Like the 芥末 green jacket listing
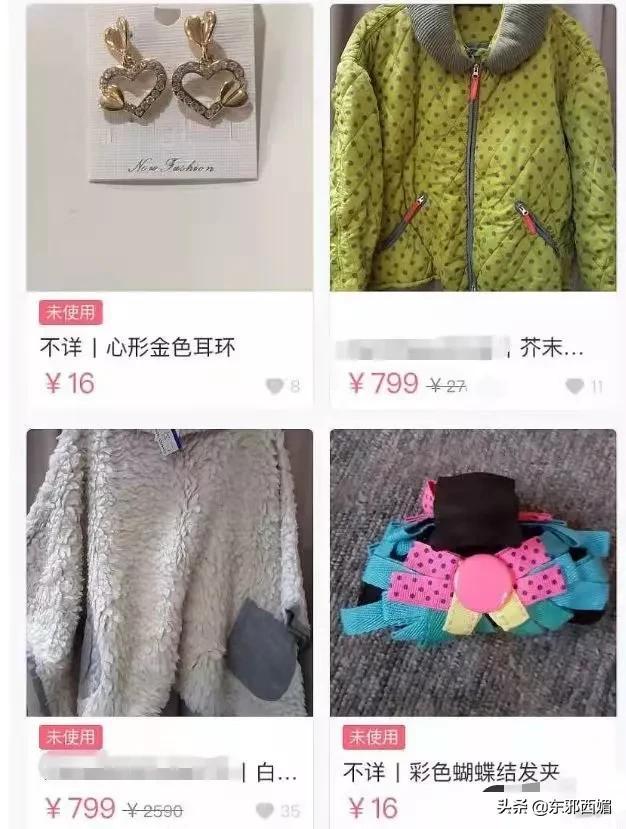626x829 pixels. click(x=574, y=386)
